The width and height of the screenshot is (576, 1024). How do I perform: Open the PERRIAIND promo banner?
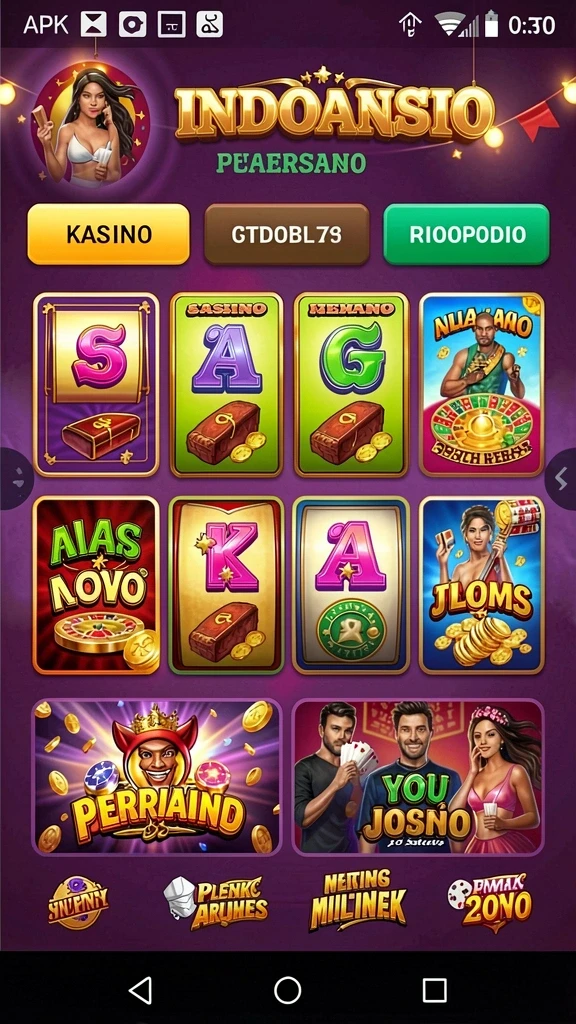click(157, 777)
